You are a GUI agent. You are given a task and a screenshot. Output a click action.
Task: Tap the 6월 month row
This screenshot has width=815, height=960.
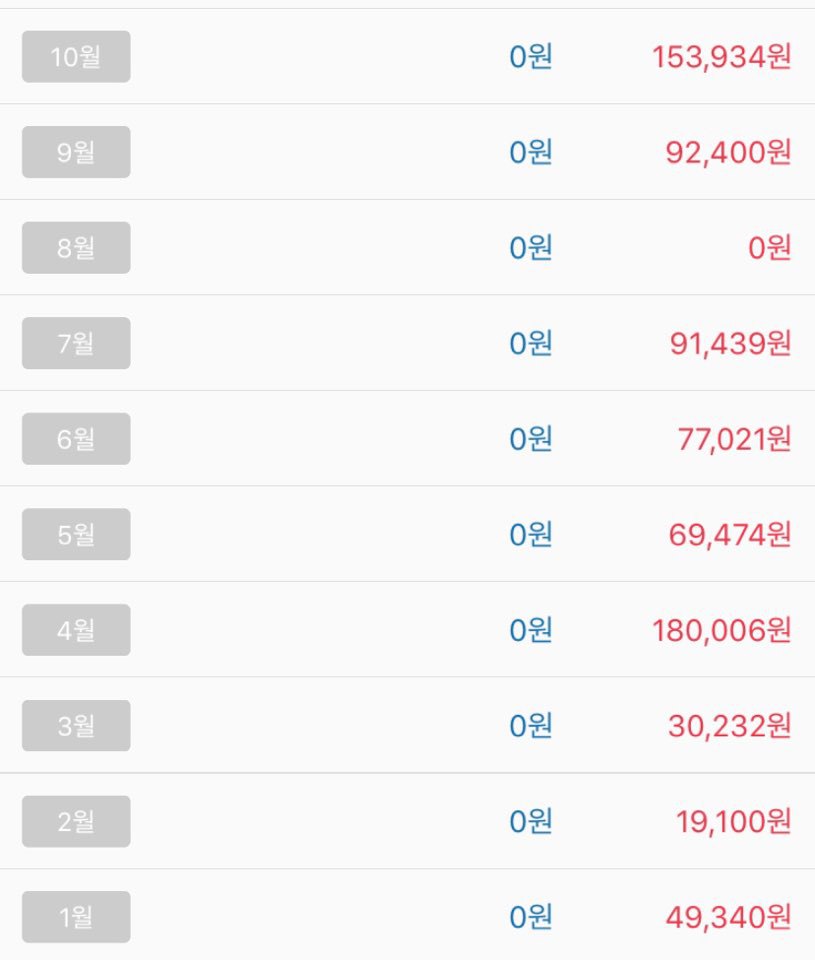pyautogui.click(x=76, y=439)
